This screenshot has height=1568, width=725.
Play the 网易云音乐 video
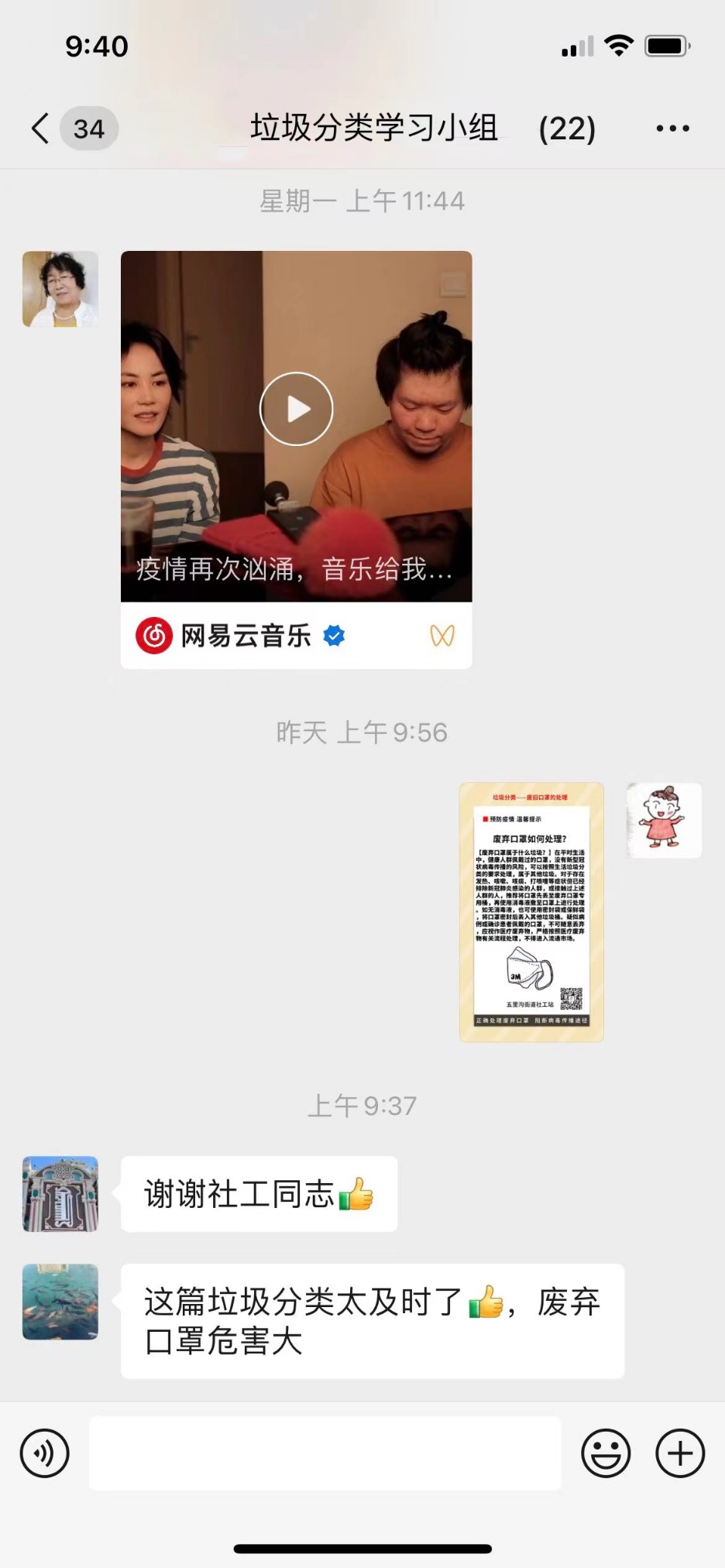(x=296, y=409)
